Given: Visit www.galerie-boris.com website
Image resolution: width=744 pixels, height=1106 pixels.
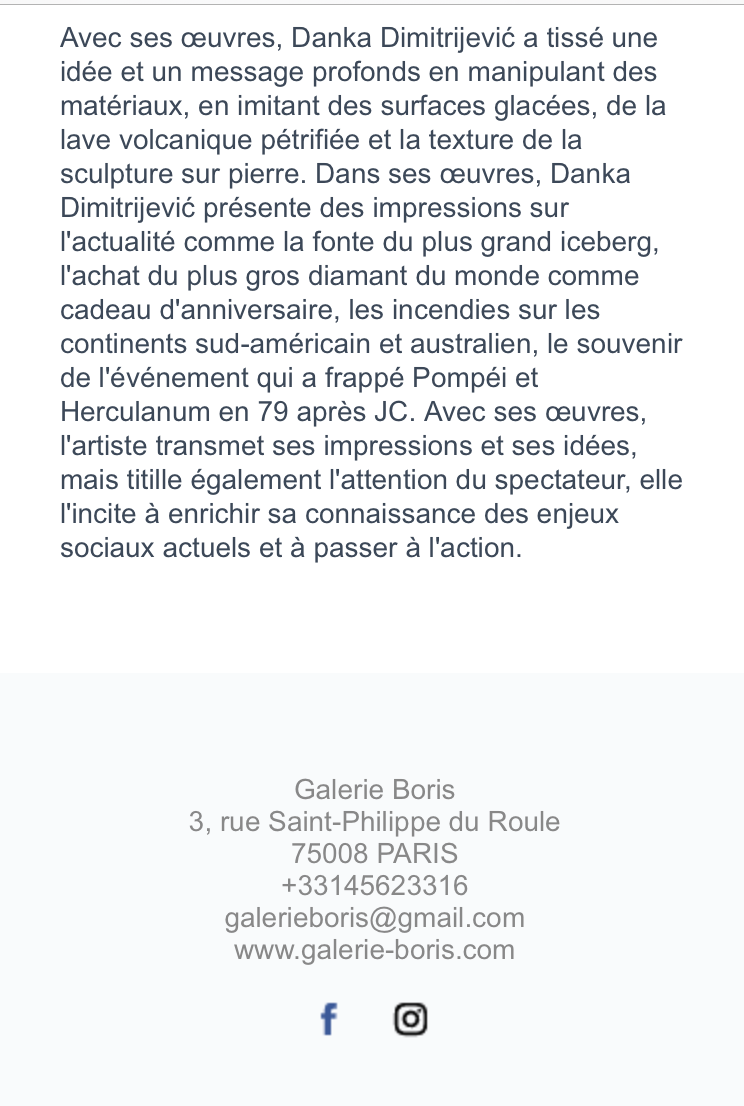Looking at the screenshot, I should click(374, 949).
